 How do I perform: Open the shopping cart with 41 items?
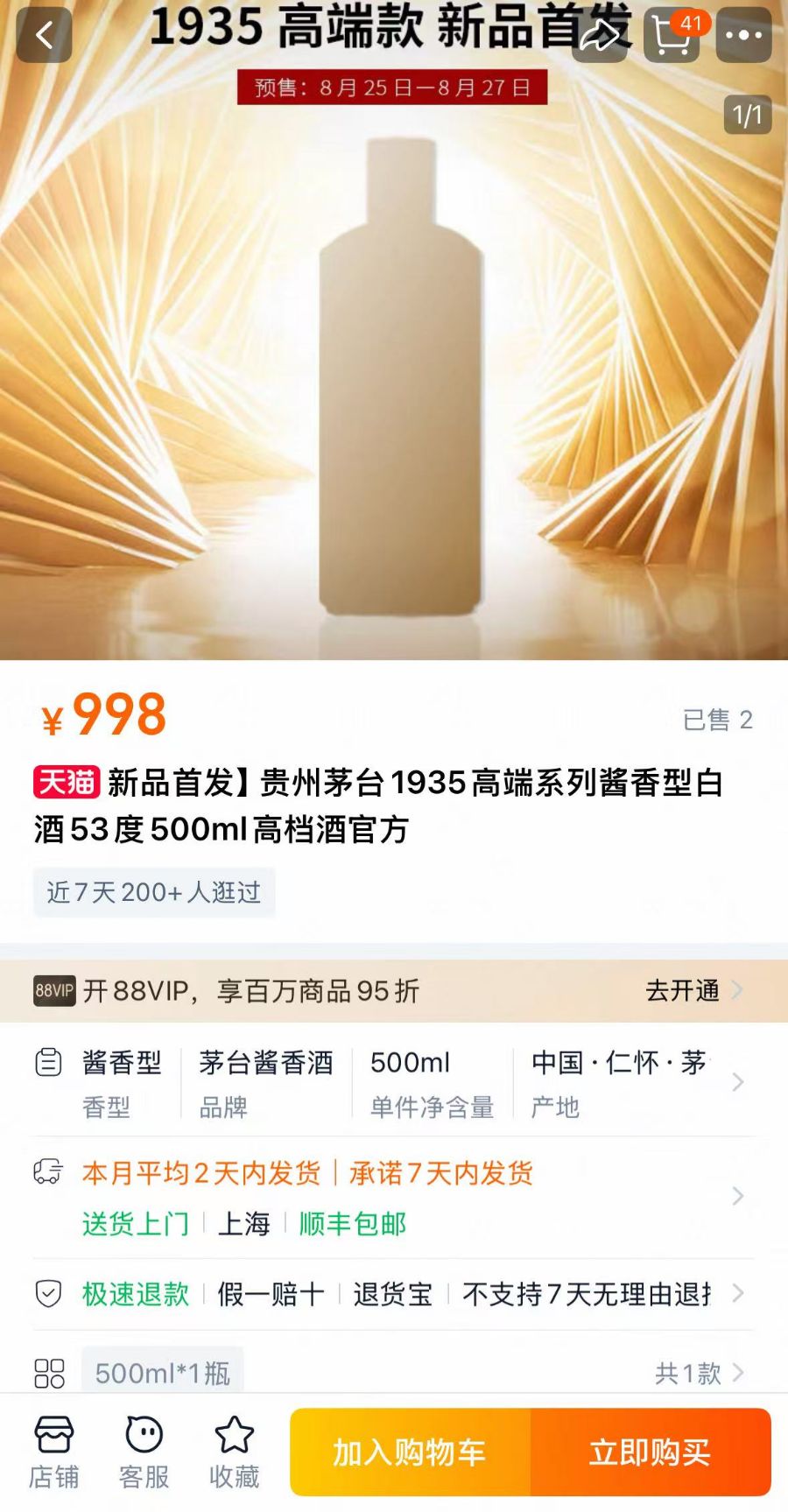pos(672,36)
